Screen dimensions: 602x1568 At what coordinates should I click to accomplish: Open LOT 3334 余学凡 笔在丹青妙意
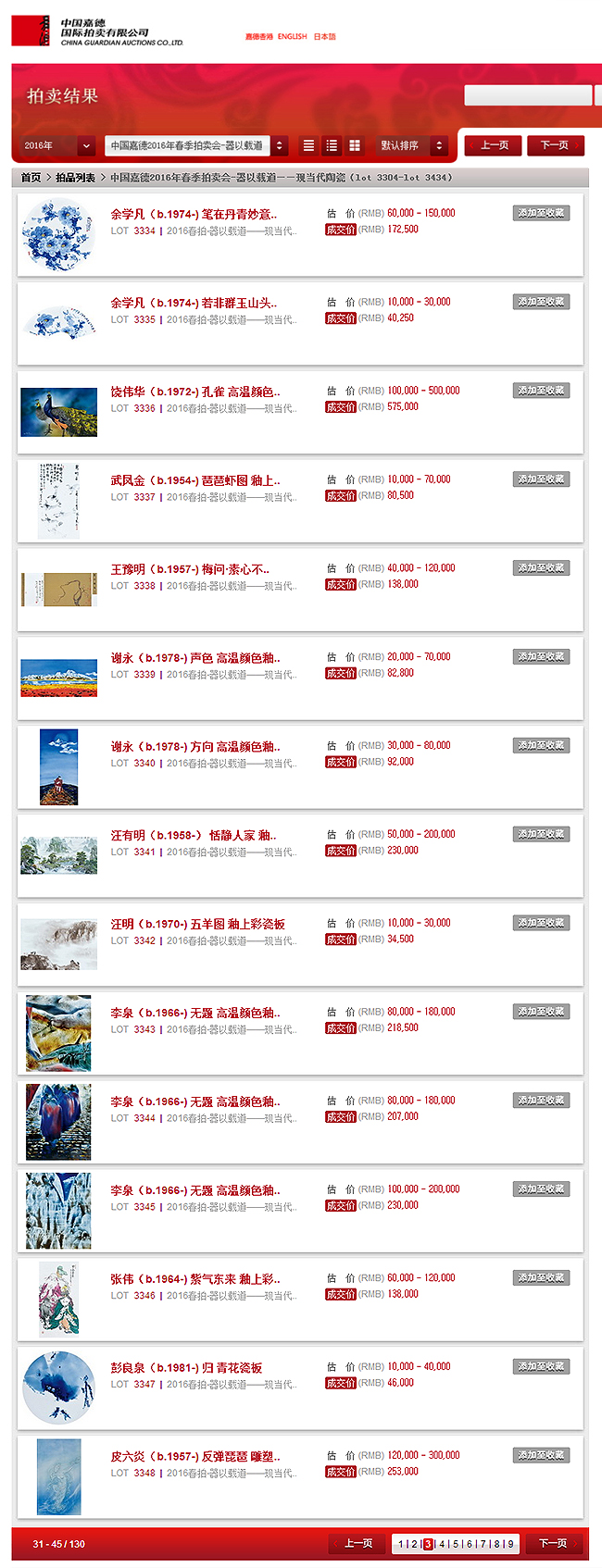tap(194, 214)
